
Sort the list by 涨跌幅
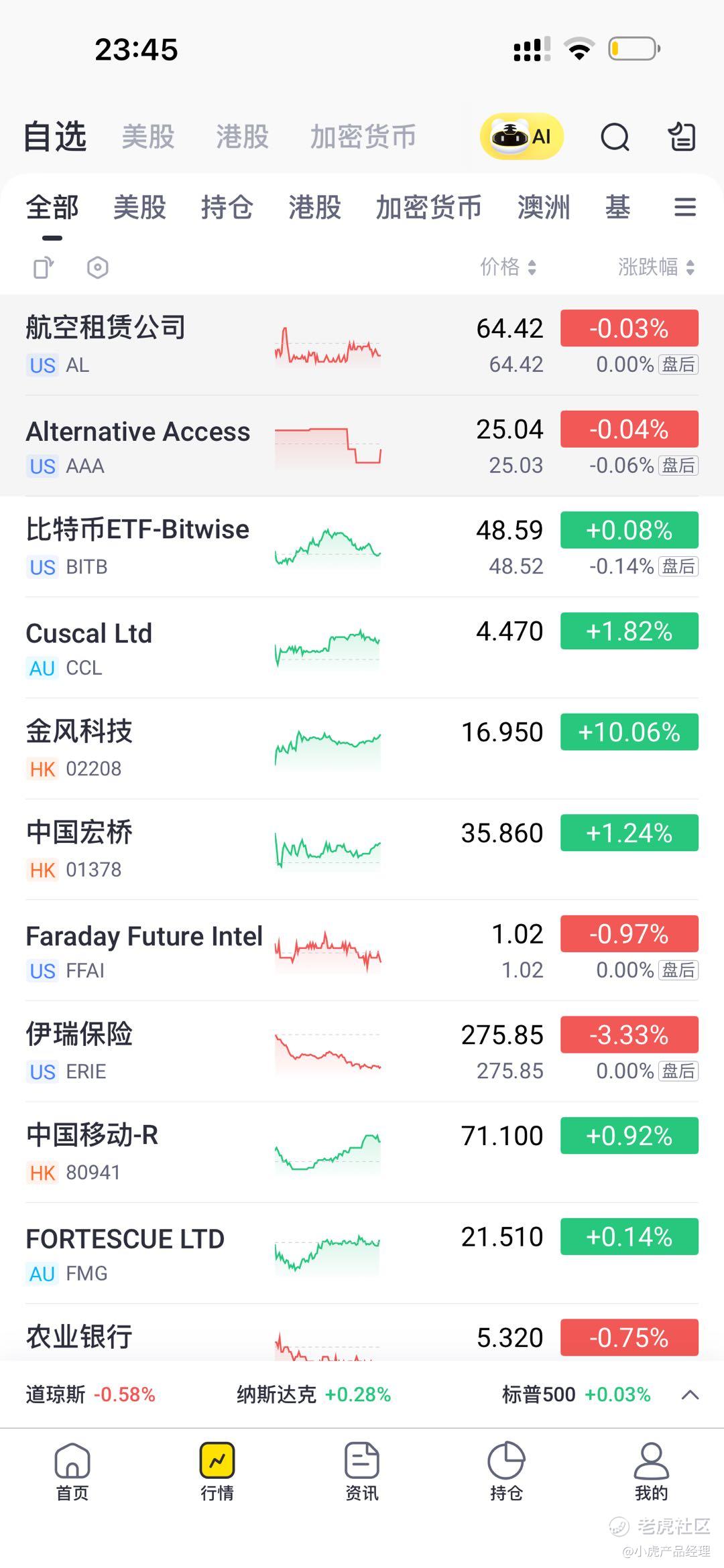[656, 267]
